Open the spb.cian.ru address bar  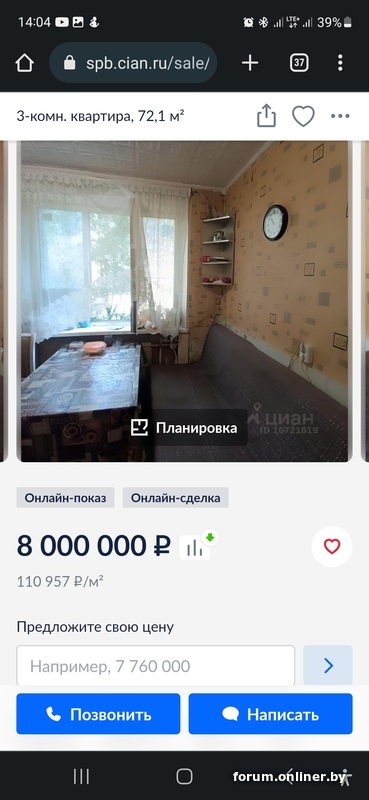click(x=133, y=63)
